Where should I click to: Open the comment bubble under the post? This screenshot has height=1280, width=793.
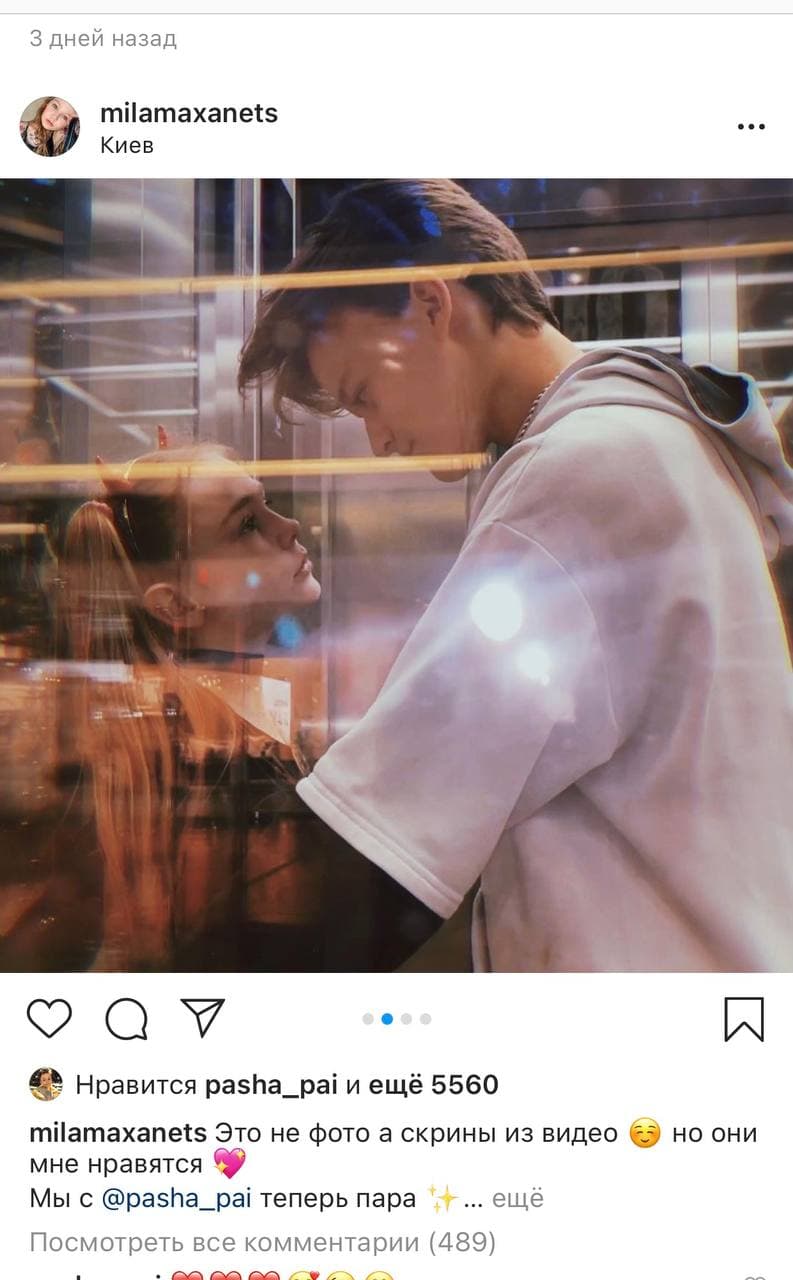127,1019
